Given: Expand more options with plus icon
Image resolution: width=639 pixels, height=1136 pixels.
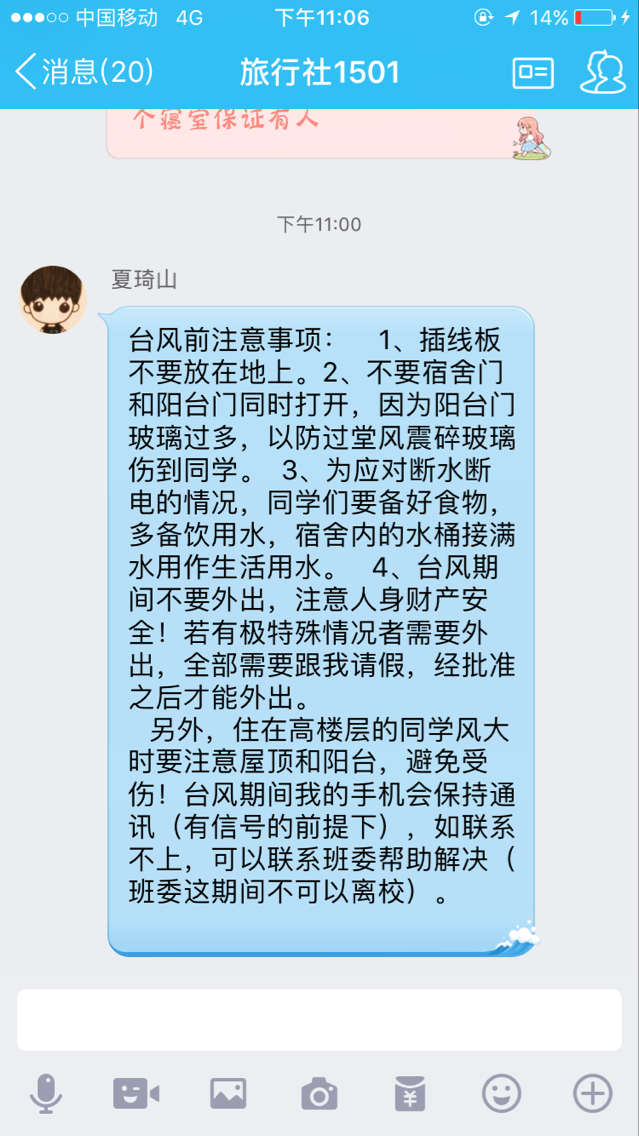Looking at the screenshot, I should pyautogui.click(x=593, y=1094).
